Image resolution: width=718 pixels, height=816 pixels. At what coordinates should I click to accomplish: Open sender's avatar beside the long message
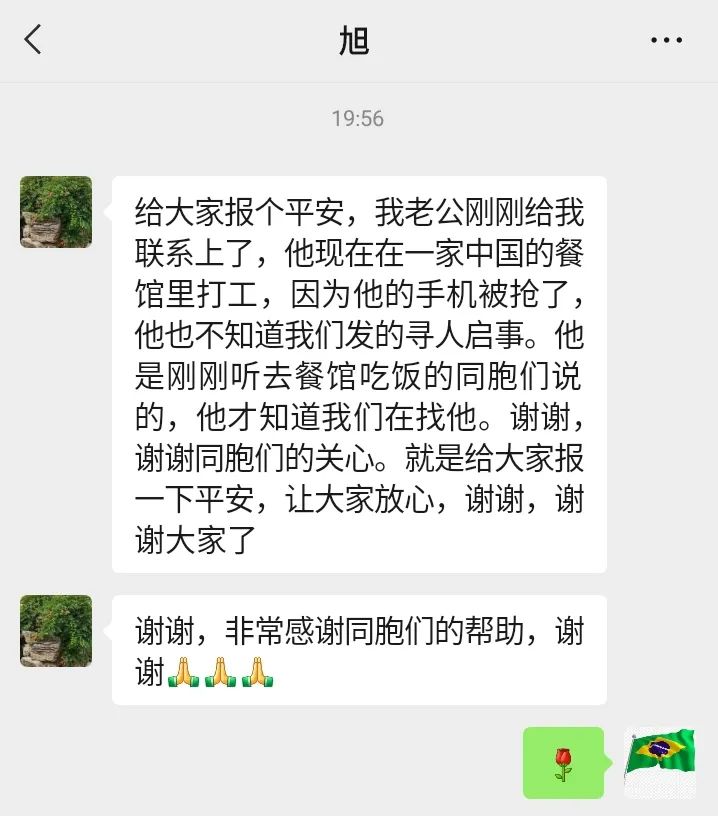pyautogui.click(x=56, y=212)
